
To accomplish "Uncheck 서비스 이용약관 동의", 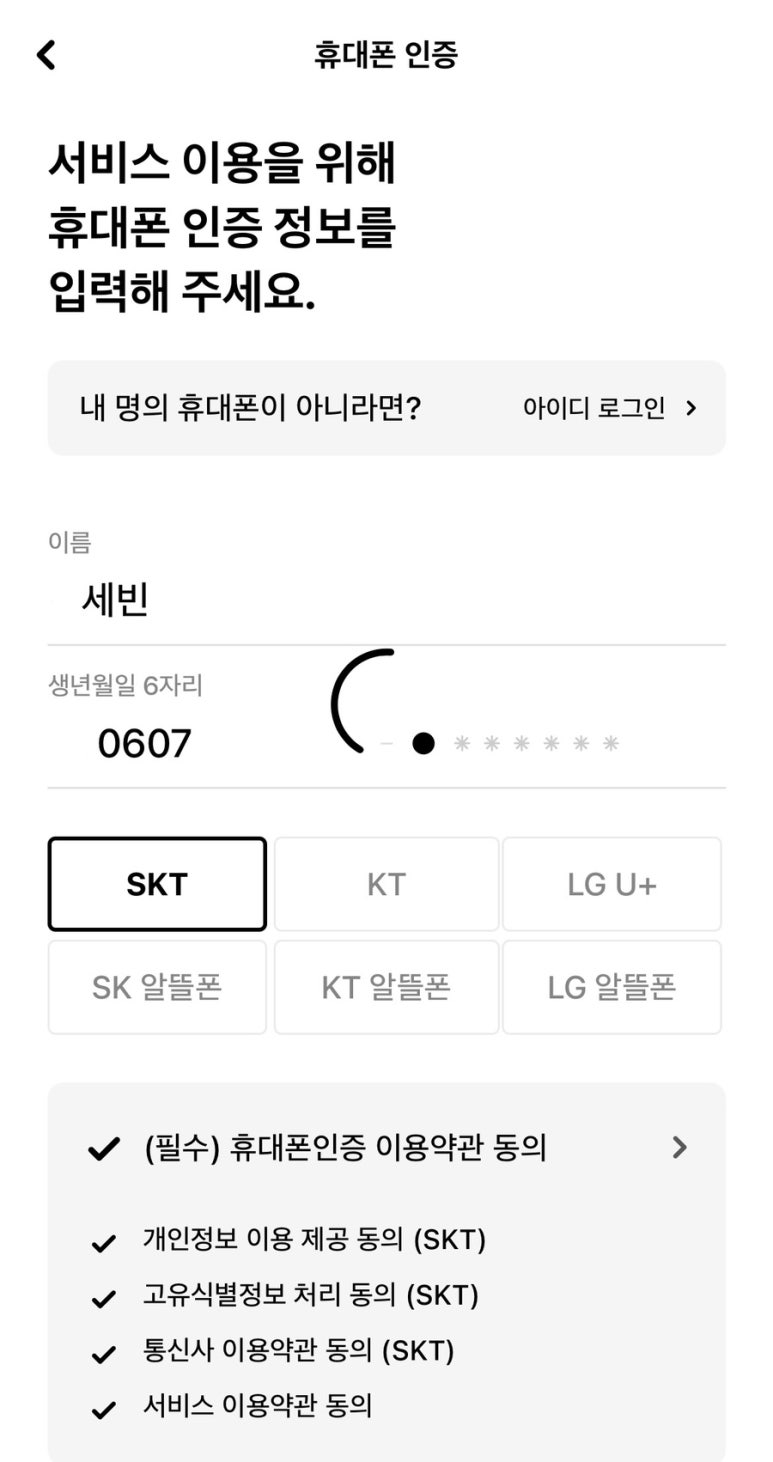I will click(x=104, y=1409).
